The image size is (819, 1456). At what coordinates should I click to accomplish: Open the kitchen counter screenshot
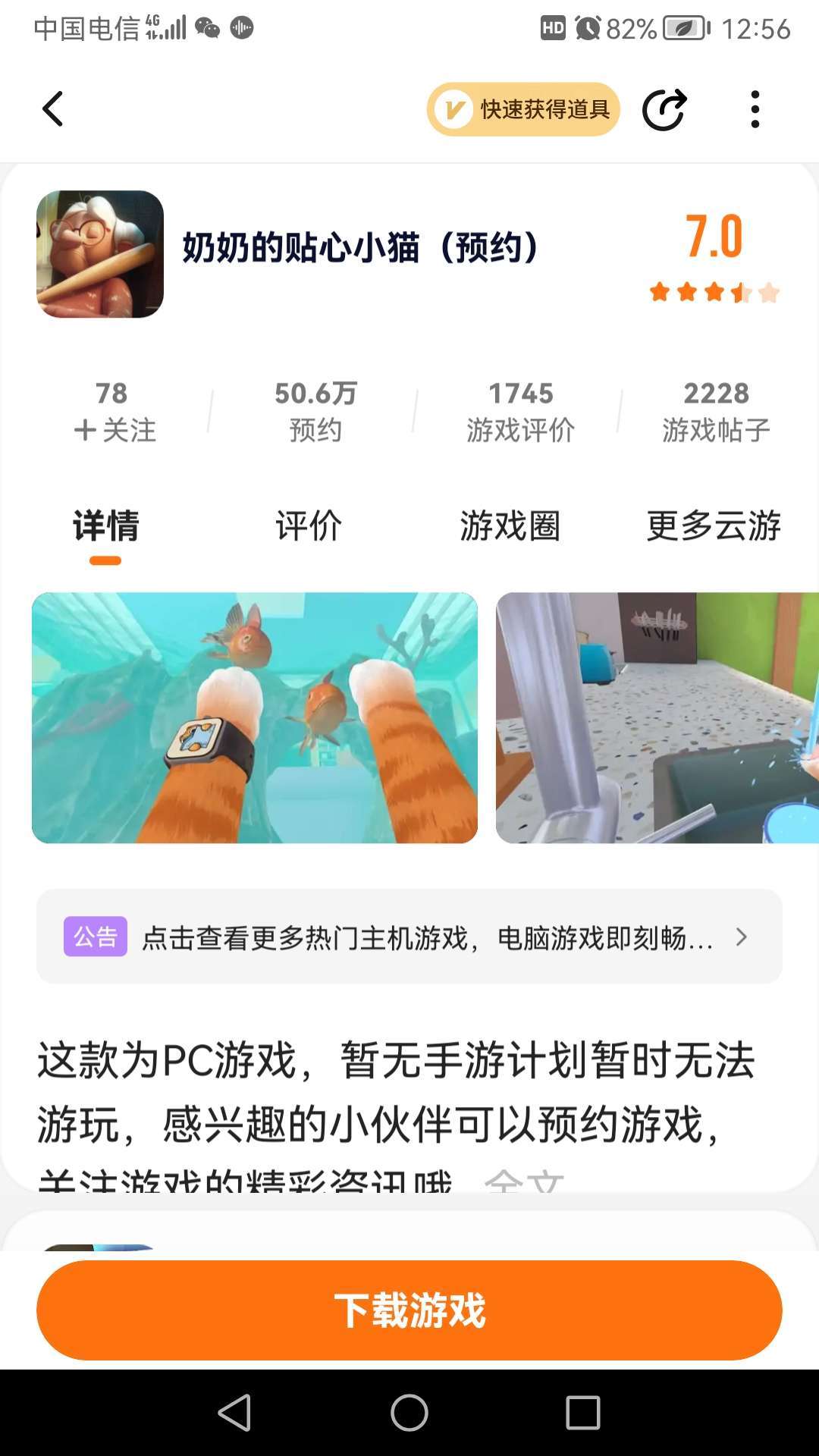point(657,717)
